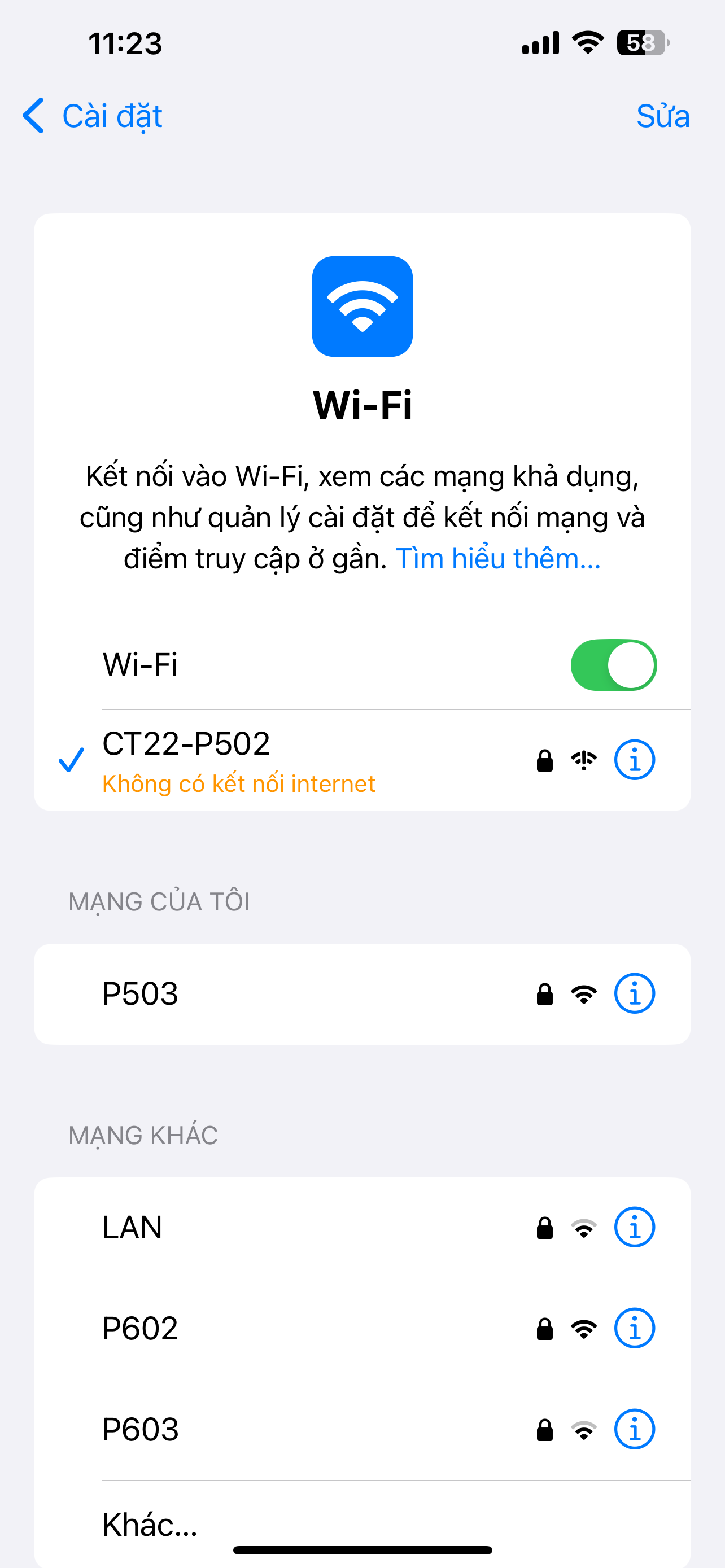Join the LAN network
725x1568 pixels.
[x=243, y=1227]
